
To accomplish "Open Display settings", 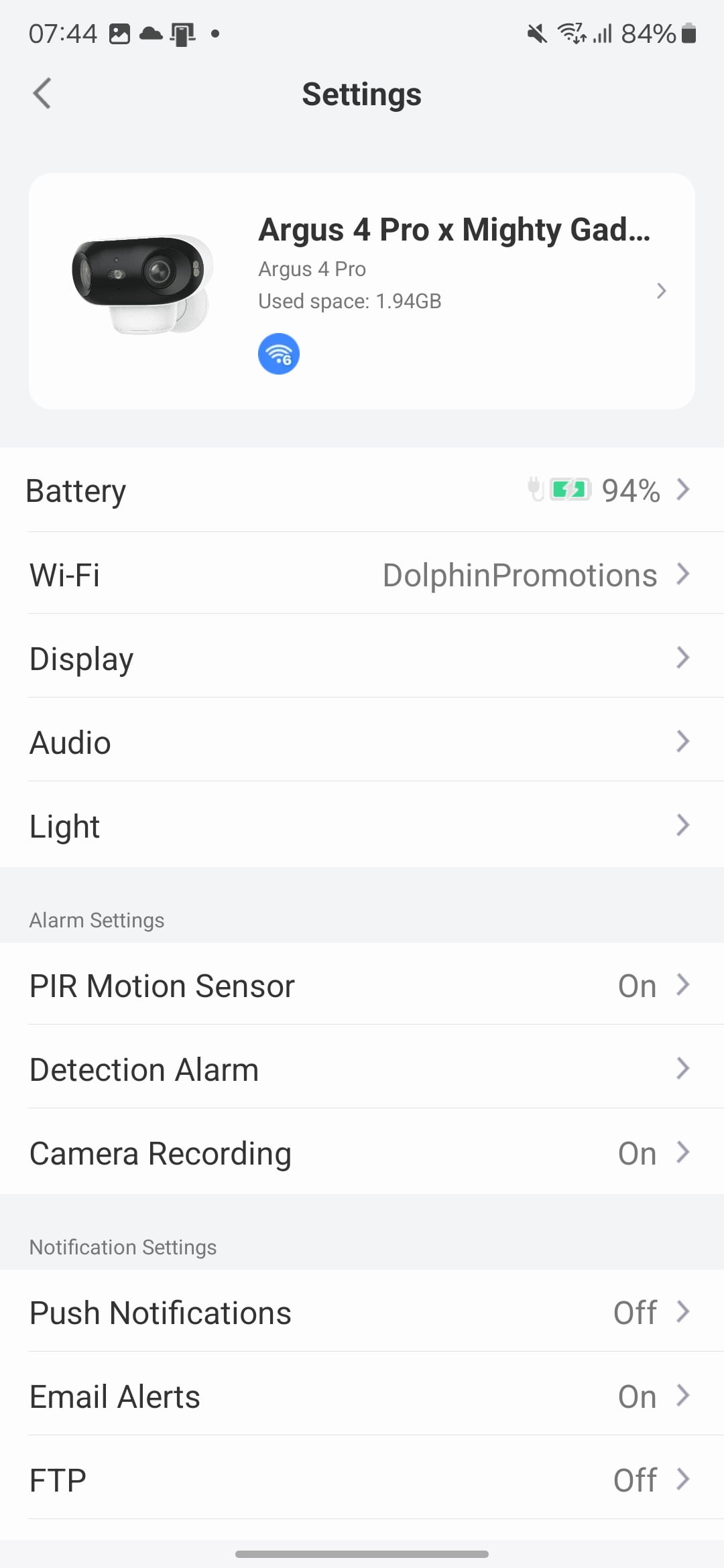I will click(x=362, y=658).
